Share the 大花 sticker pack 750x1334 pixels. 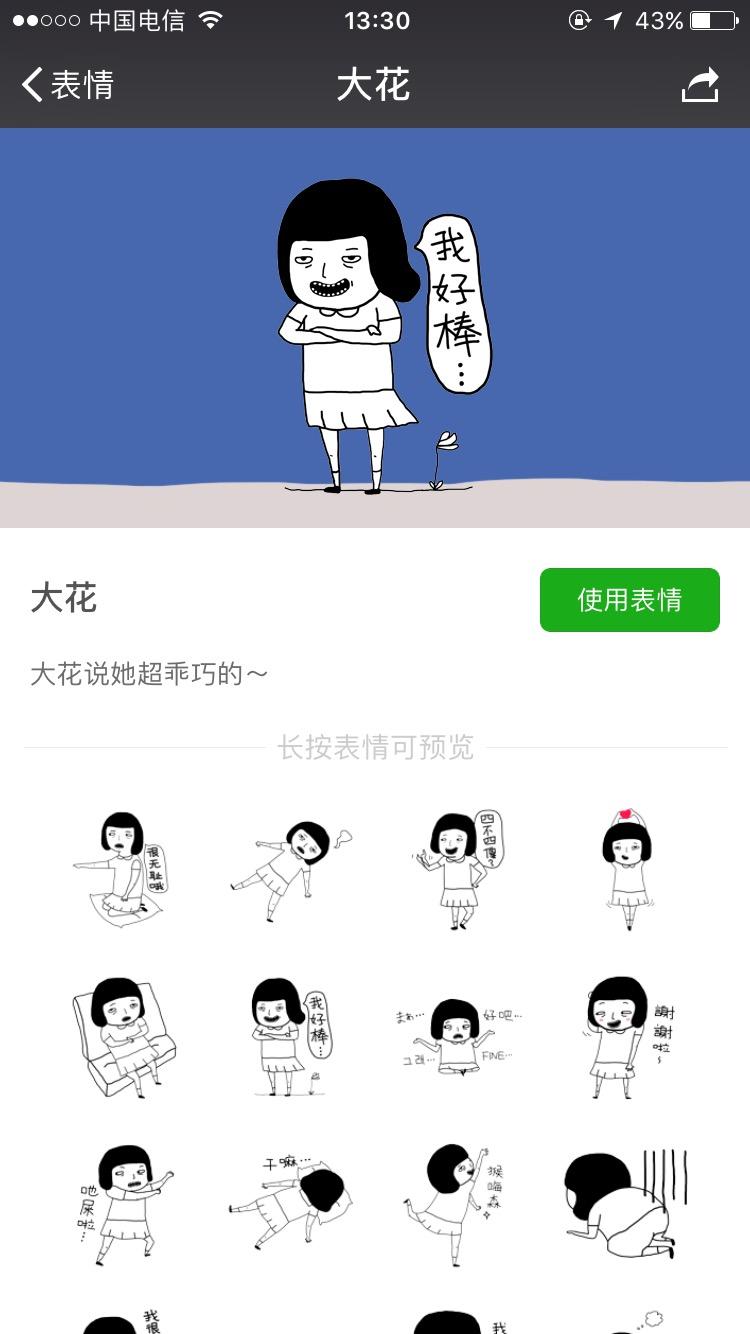[x=700, y=85]
